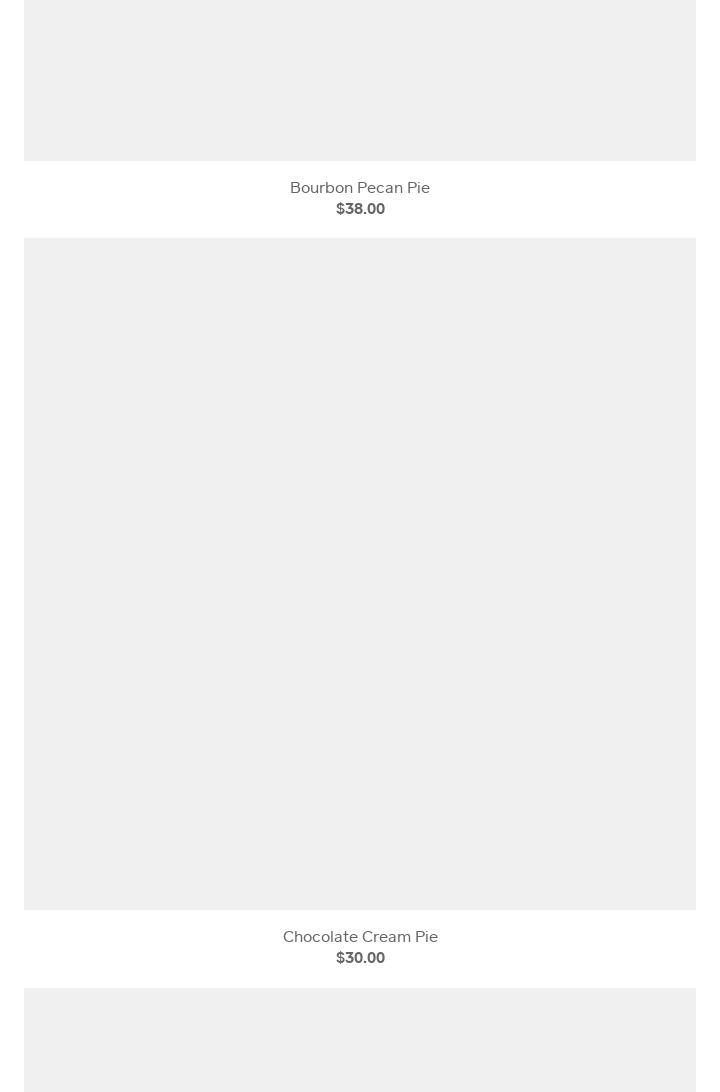Open the Chocolate Cream Pie product image

coord(360,573)
